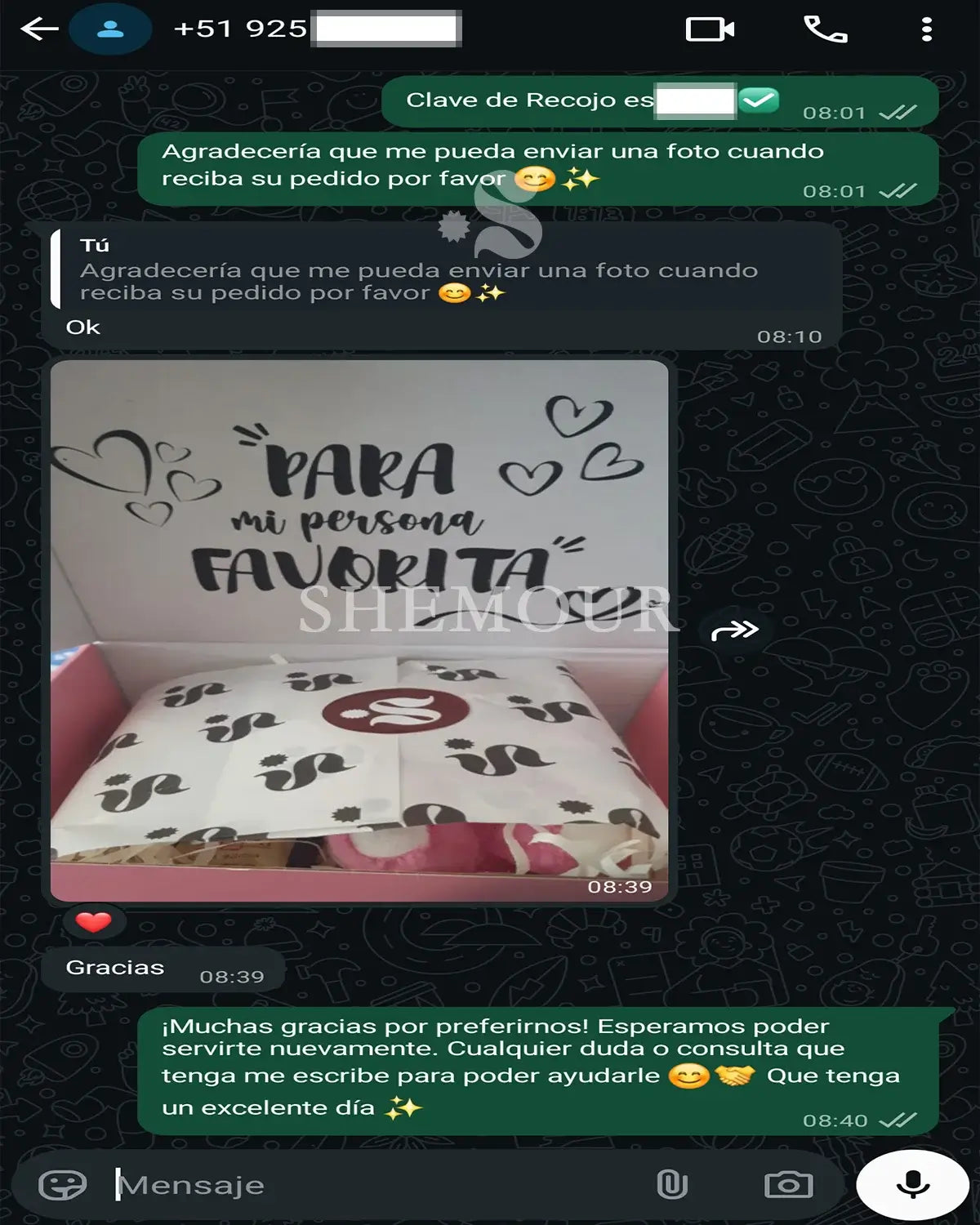The height and width of the screenshot is (1225, 980).
Task: Go back to the chat list
Action: click(x=39, y=29)
